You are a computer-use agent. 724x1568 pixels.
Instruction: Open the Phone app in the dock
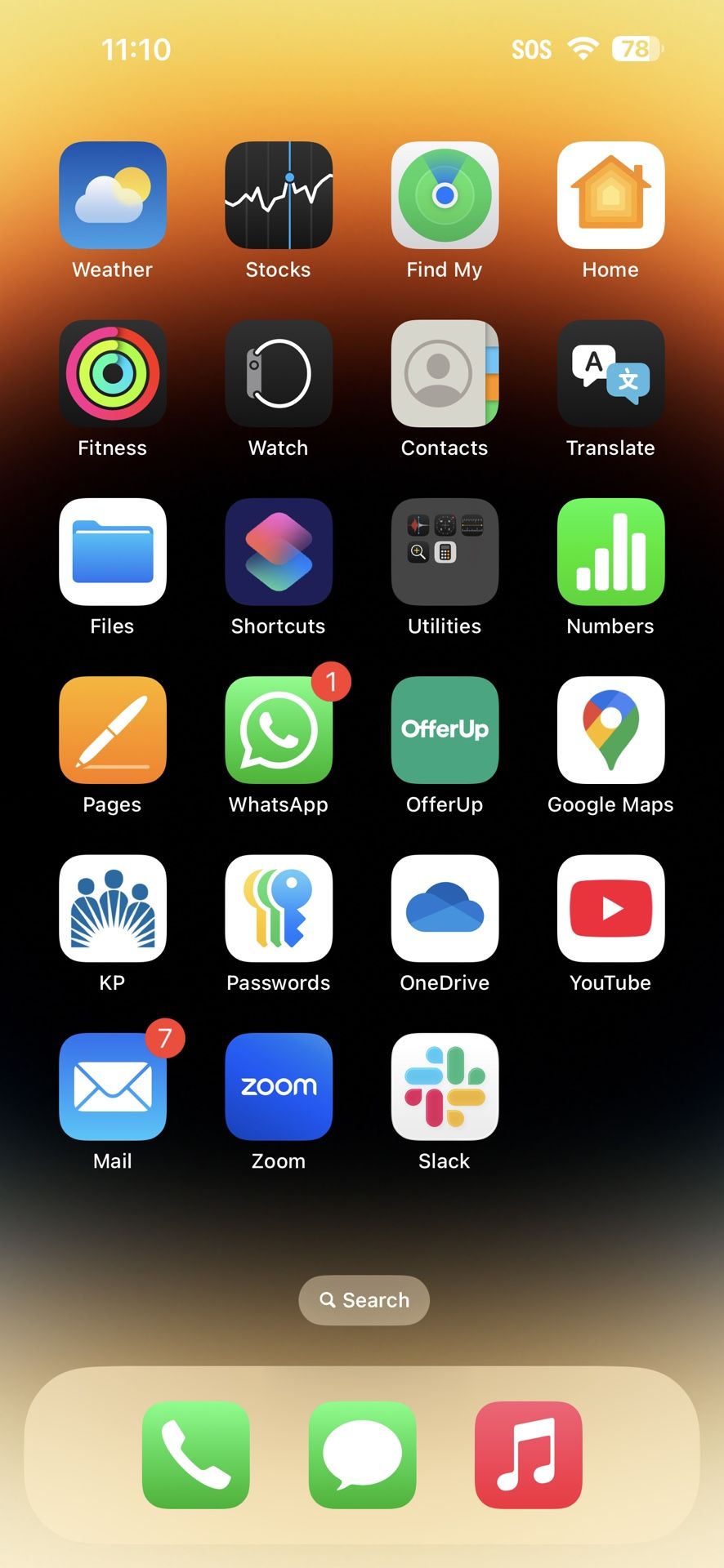(x=196, y=1454)
